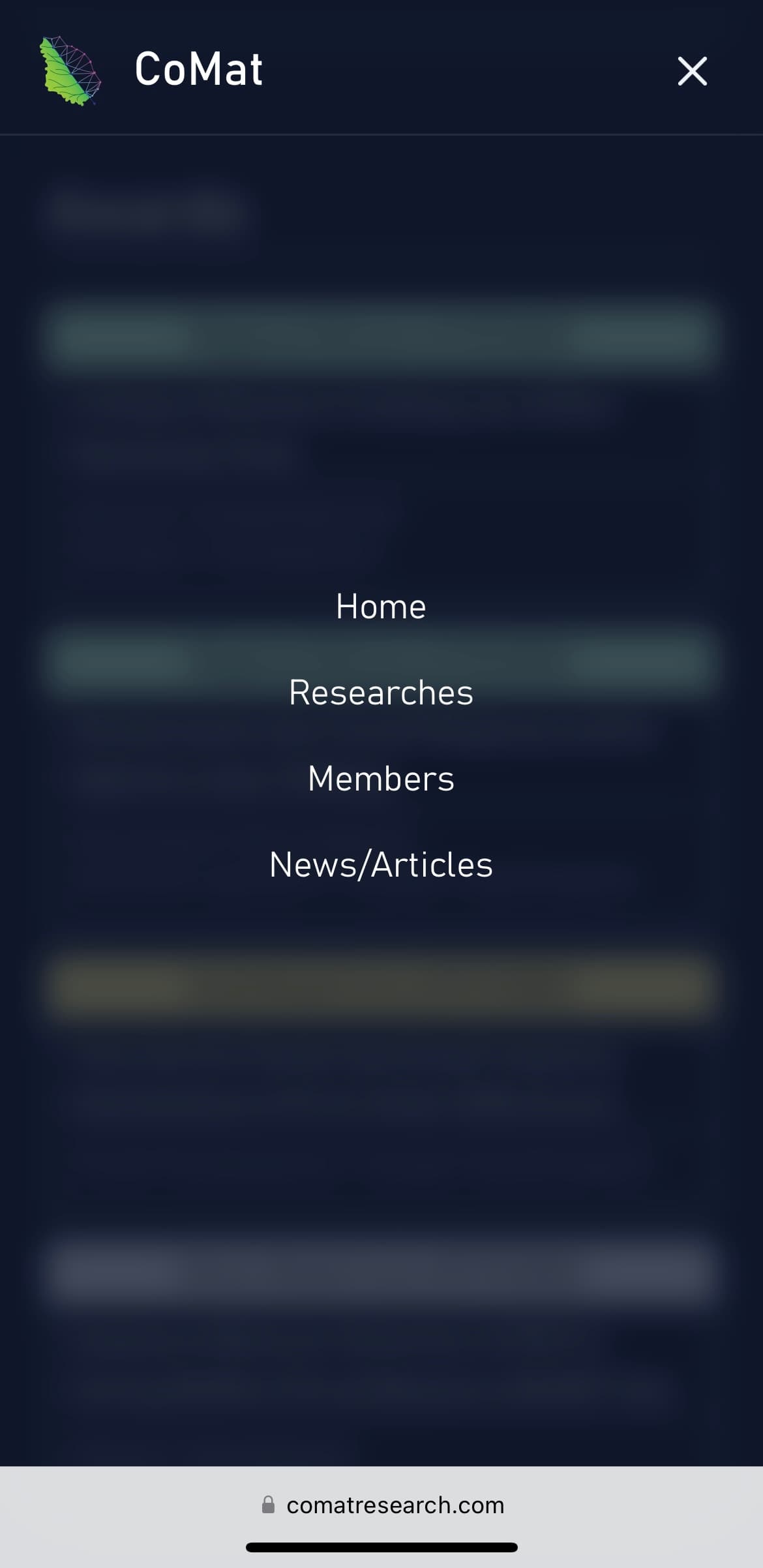
Task: Tap the CoMat site title
Action: 199,69
